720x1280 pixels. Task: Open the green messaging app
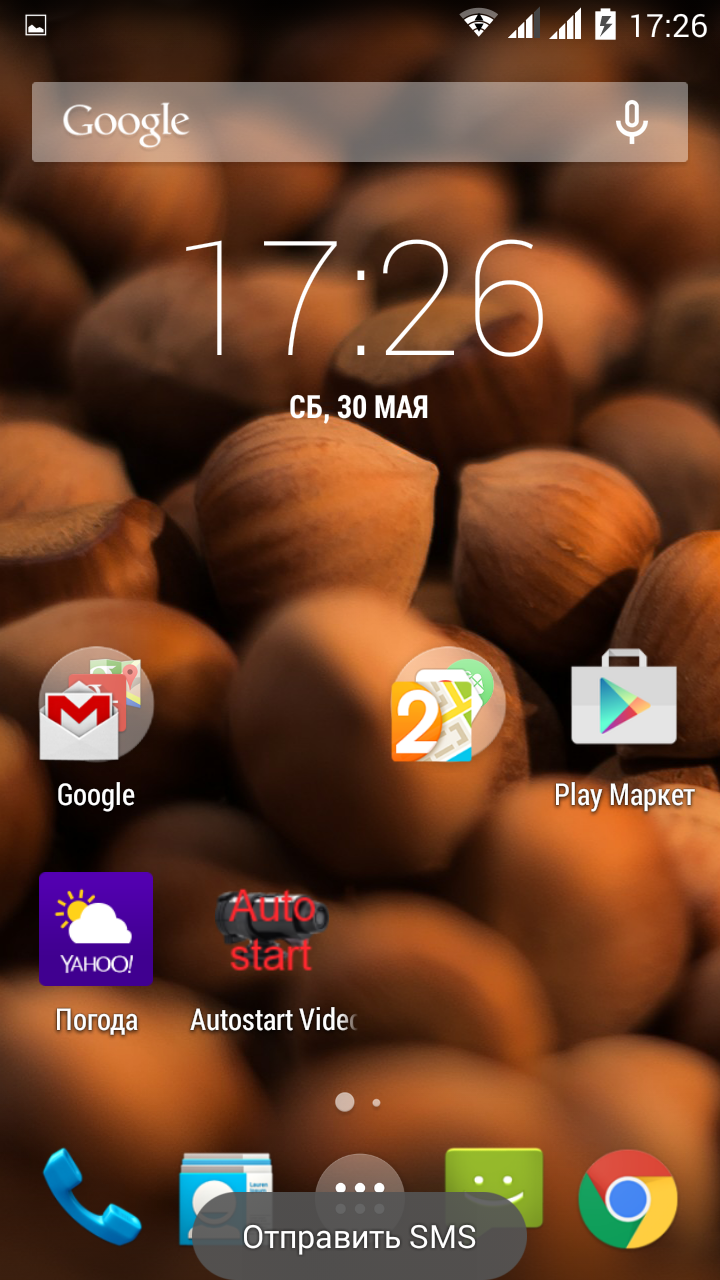(494, 1178)
